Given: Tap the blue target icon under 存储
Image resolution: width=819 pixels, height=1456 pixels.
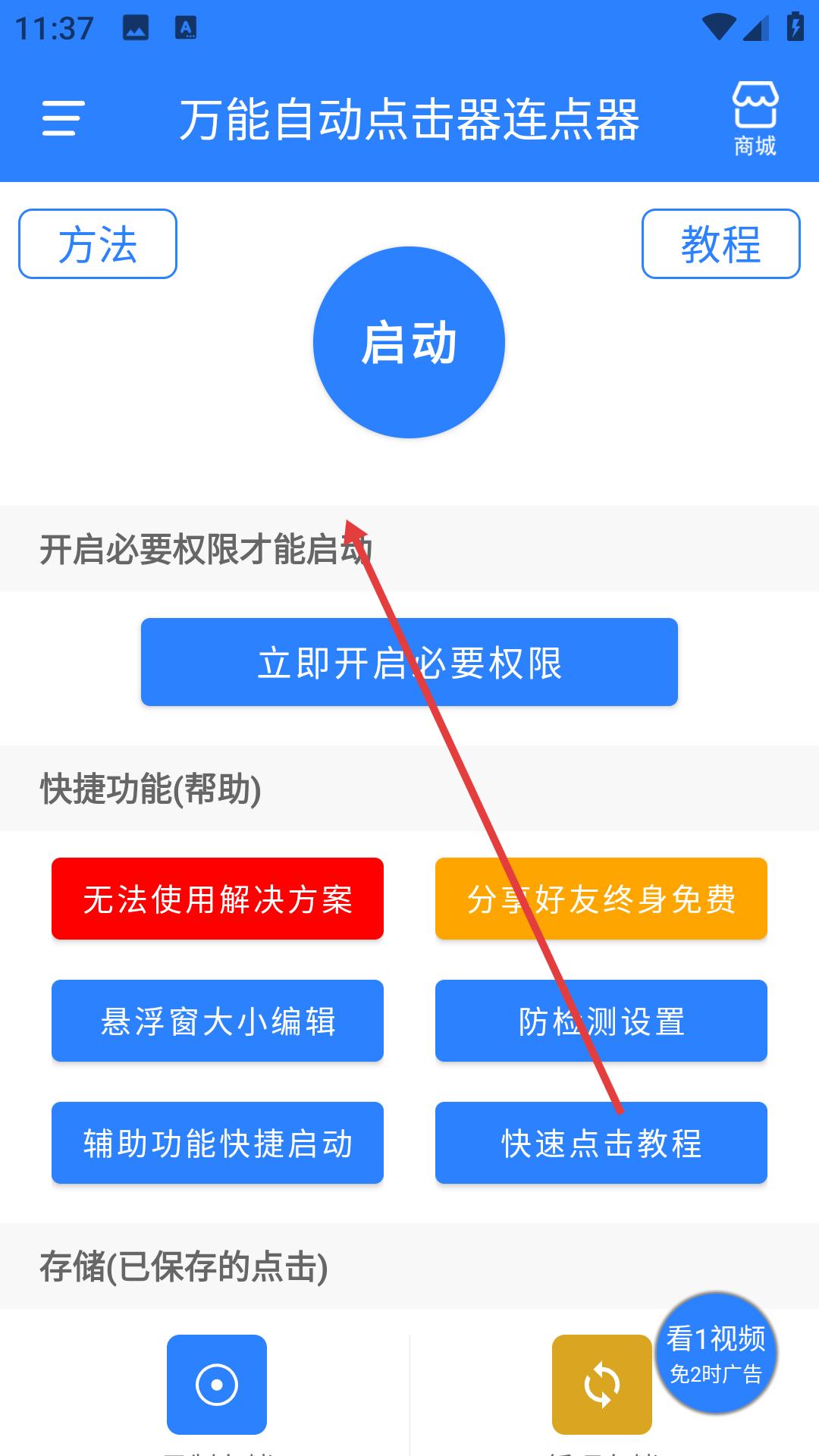Looking at the screenshot, I should pos(217,1385).
